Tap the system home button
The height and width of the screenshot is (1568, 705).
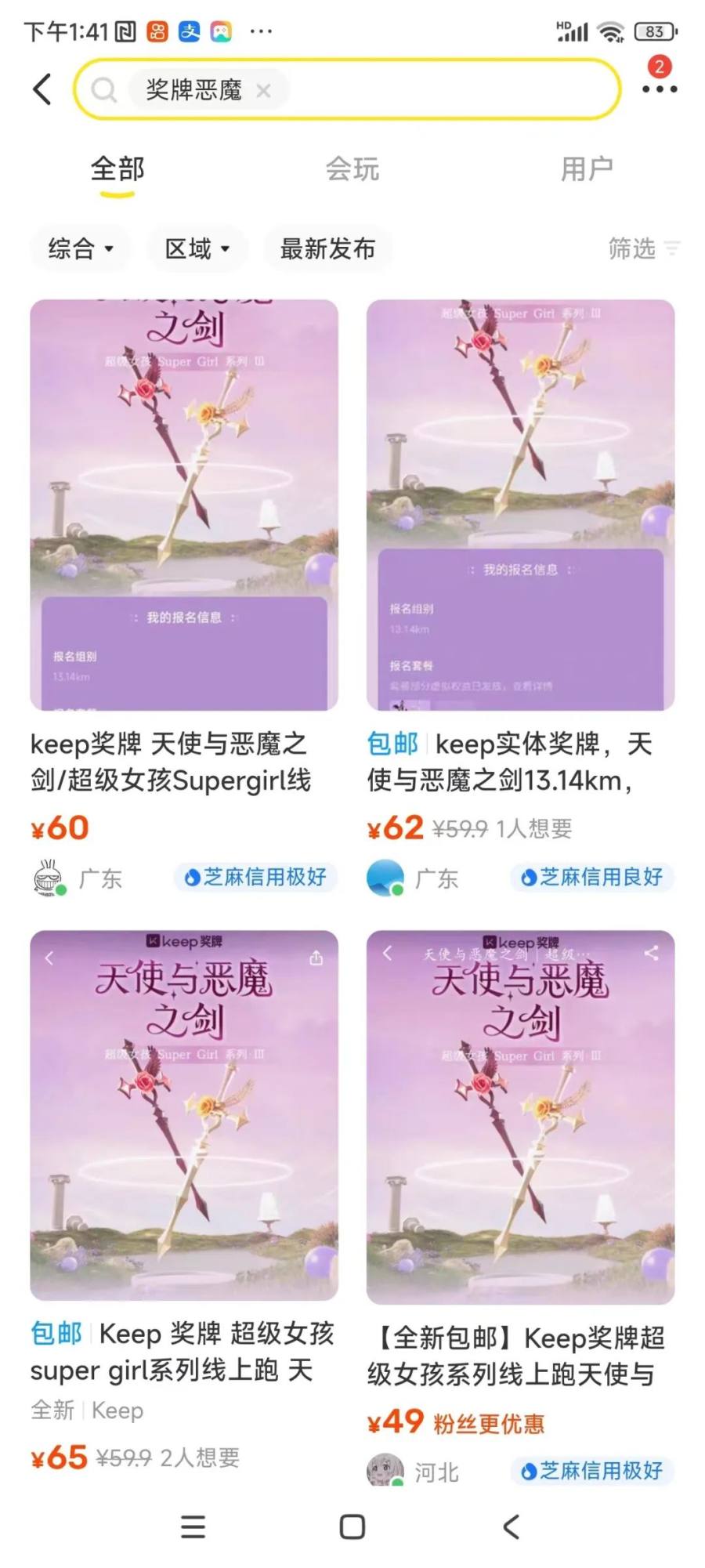pyautogui.click(x=352, y=1527)
